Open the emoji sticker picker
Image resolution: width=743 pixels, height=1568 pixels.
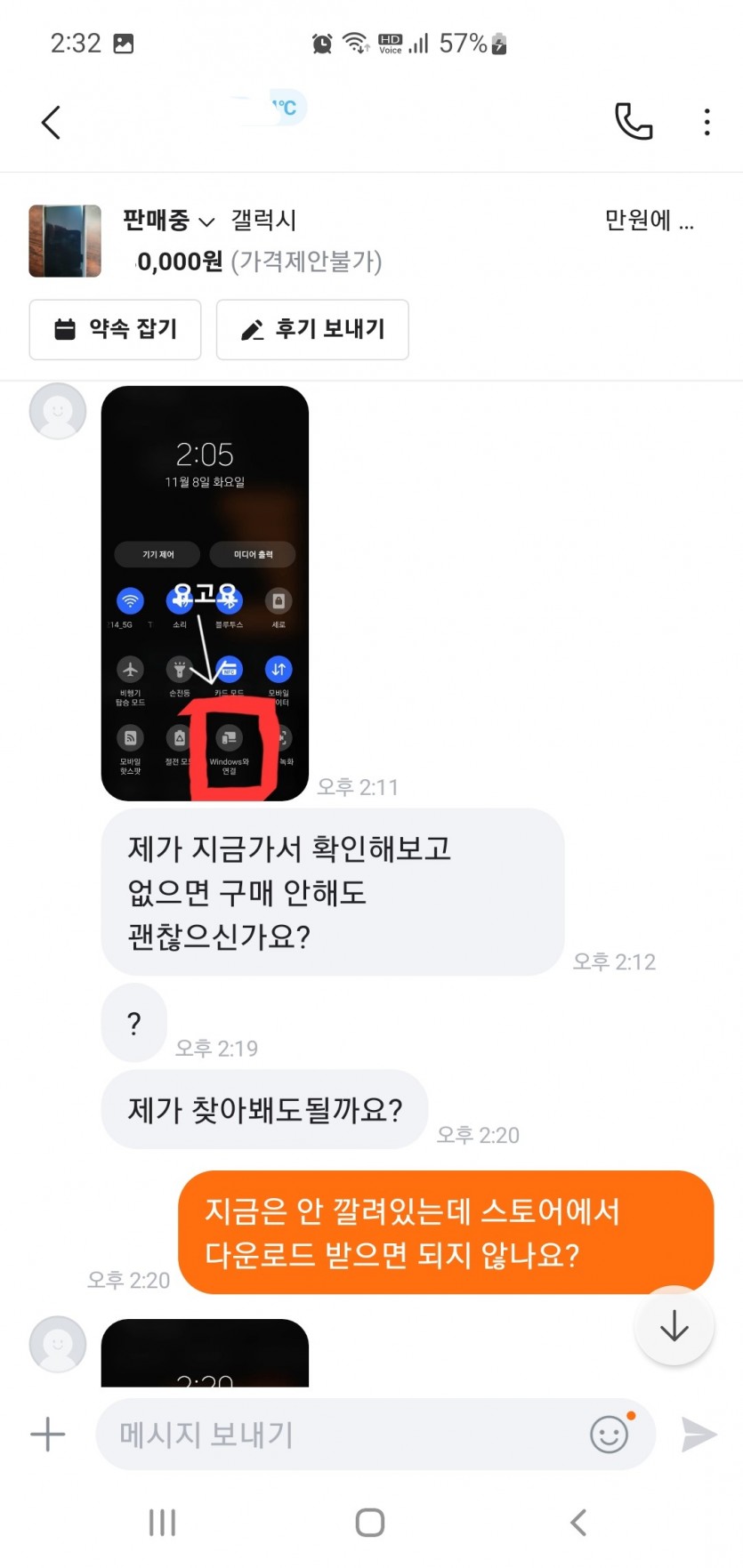point(610,1435)
